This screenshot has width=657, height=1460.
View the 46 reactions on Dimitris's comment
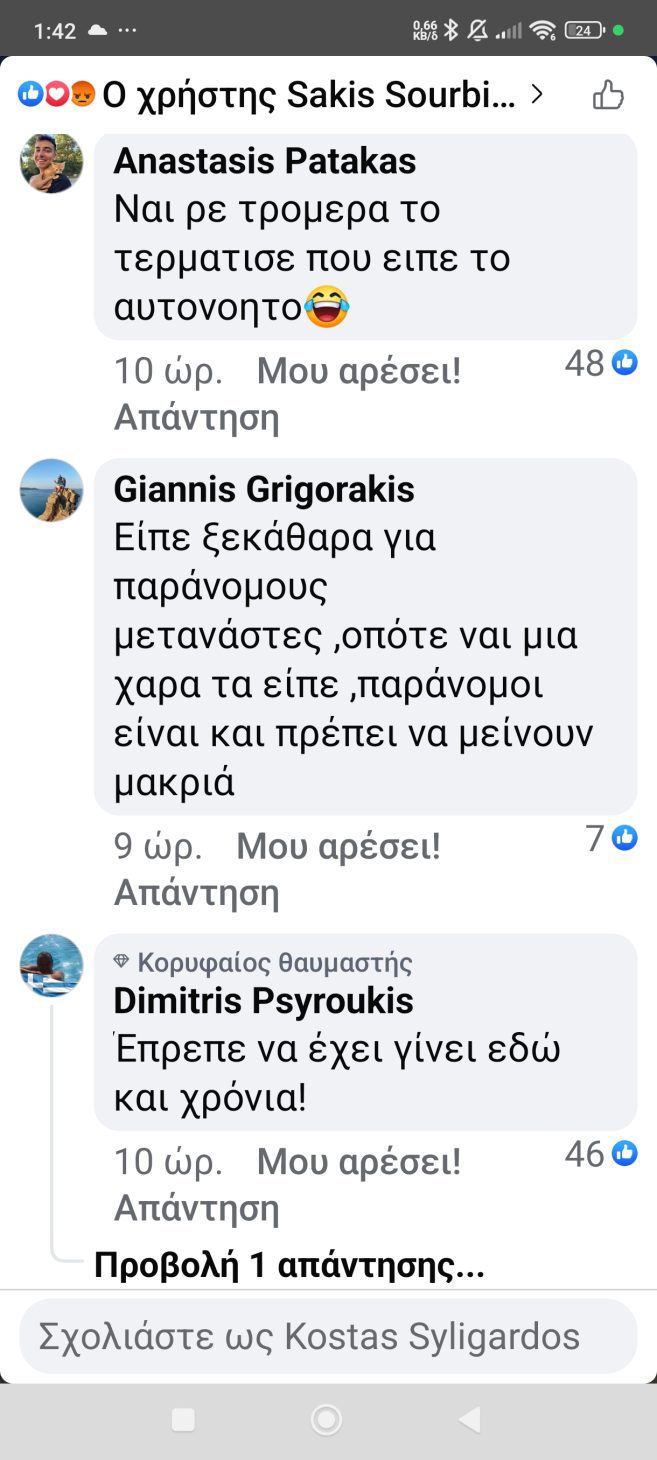[x=601, y=1154]
